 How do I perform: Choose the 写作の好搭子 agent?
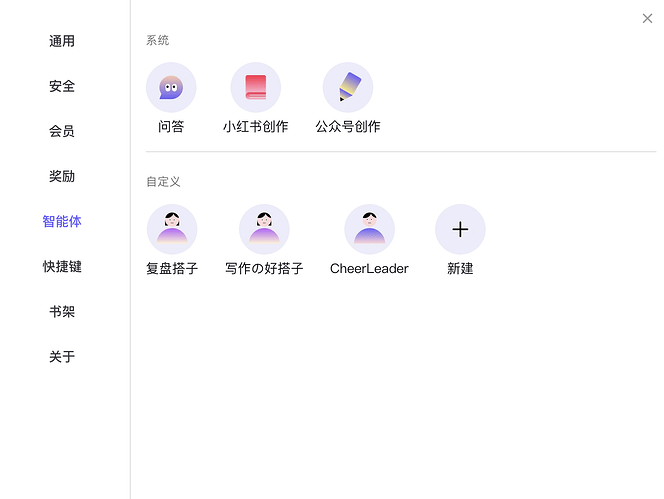264,230
